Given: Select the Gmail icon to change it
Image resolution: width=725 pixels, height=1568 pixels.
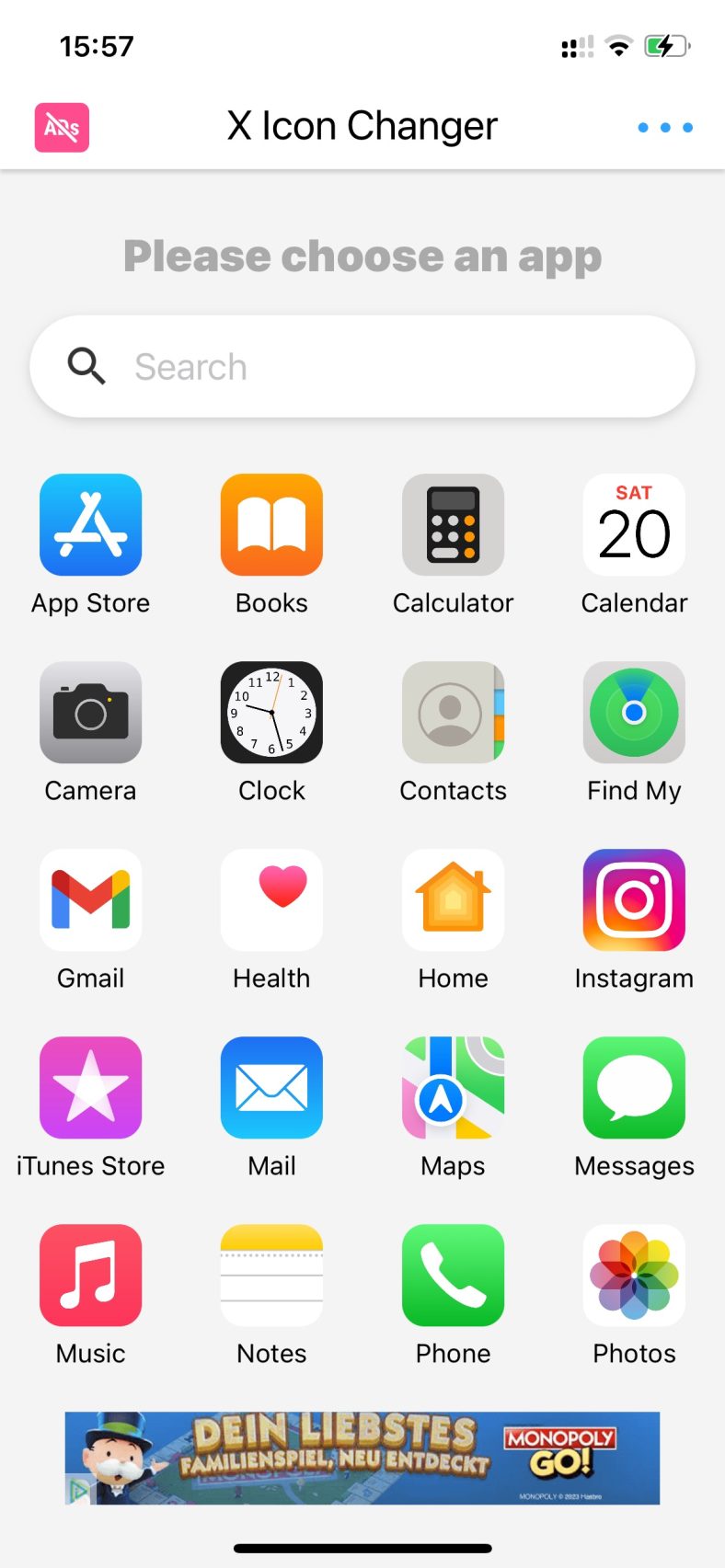Looking at the screenshot, I should click(90, 900).
